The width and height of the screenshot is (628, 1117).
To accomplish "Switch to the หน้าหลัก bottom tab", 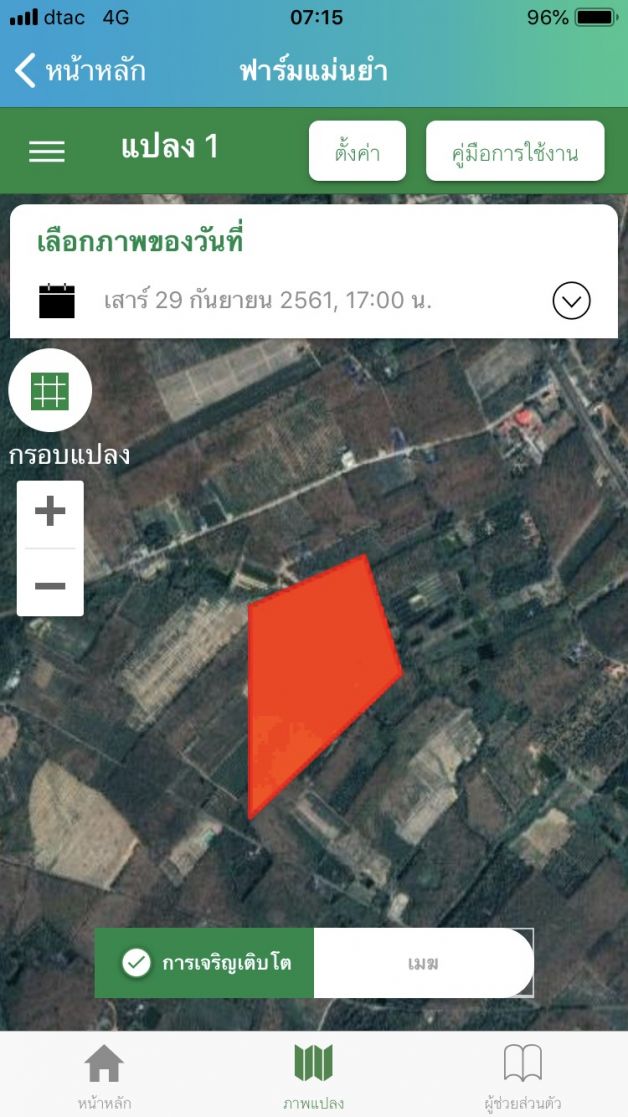I will pos(104,1075).
